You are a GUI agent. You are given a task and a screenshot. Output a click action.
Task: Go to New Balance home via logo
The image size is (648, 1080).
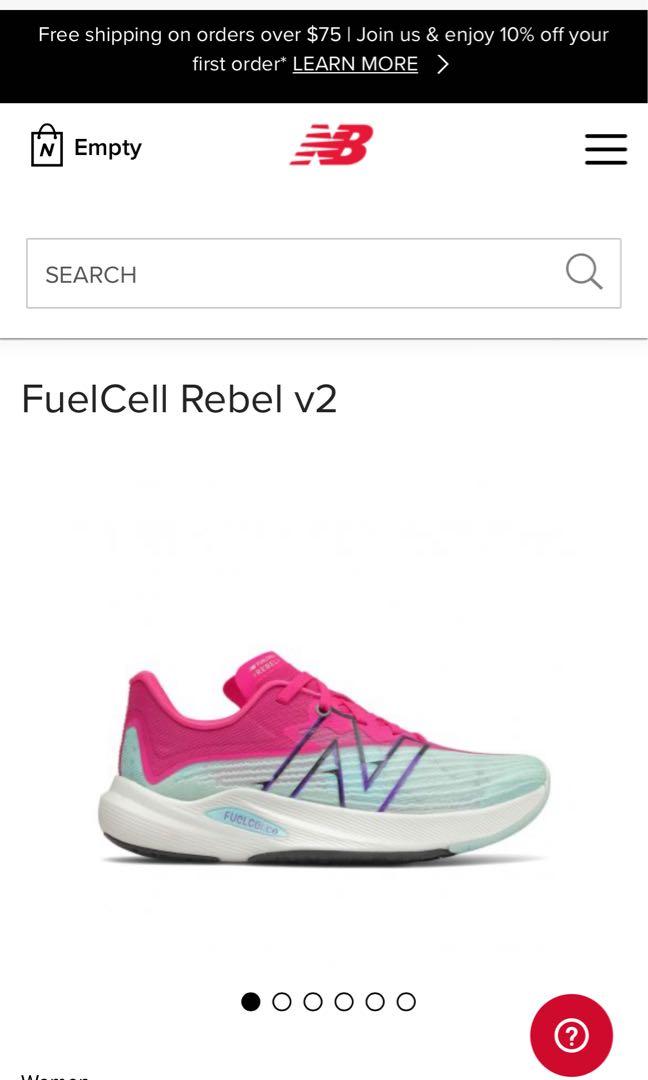[x=331, y=146]
